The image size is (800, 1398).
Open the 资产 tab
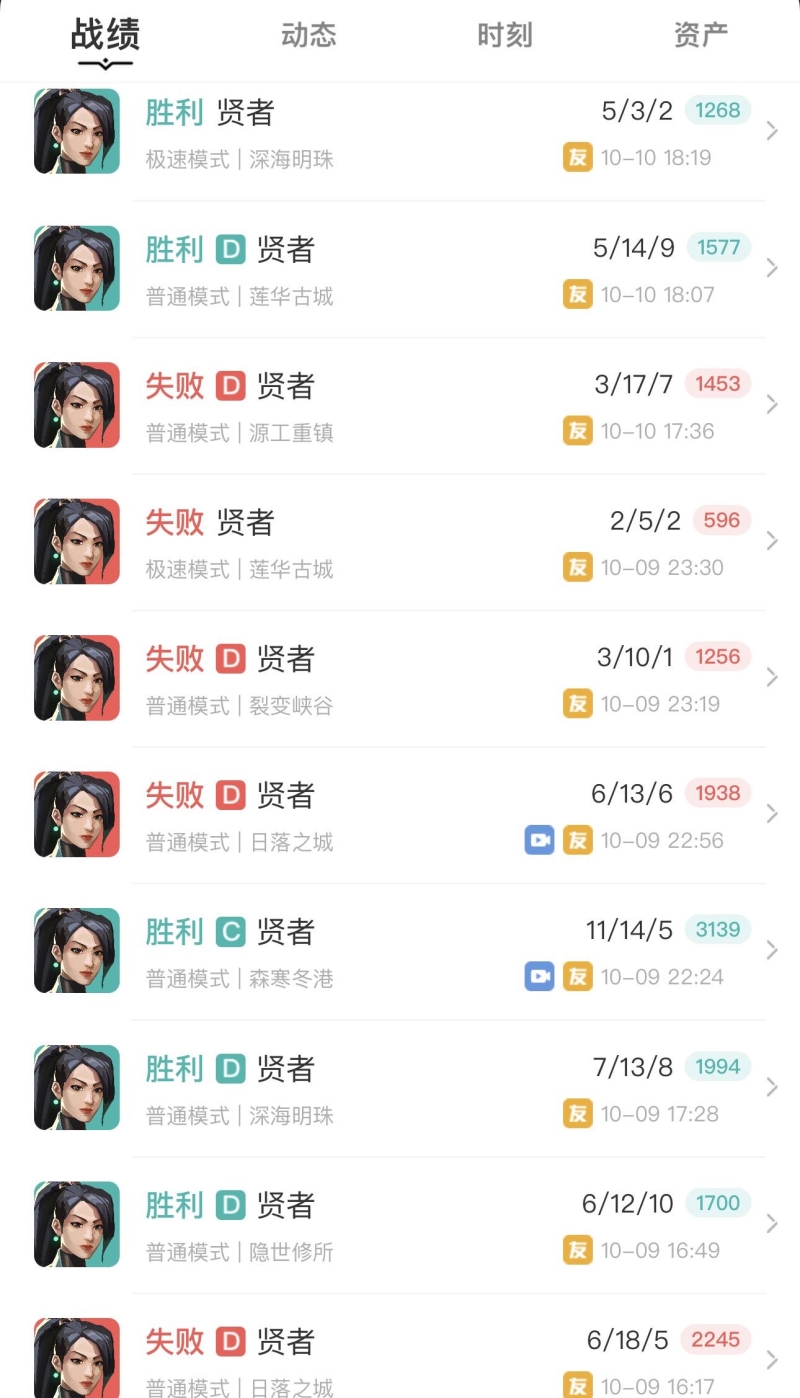pos(700,36)
